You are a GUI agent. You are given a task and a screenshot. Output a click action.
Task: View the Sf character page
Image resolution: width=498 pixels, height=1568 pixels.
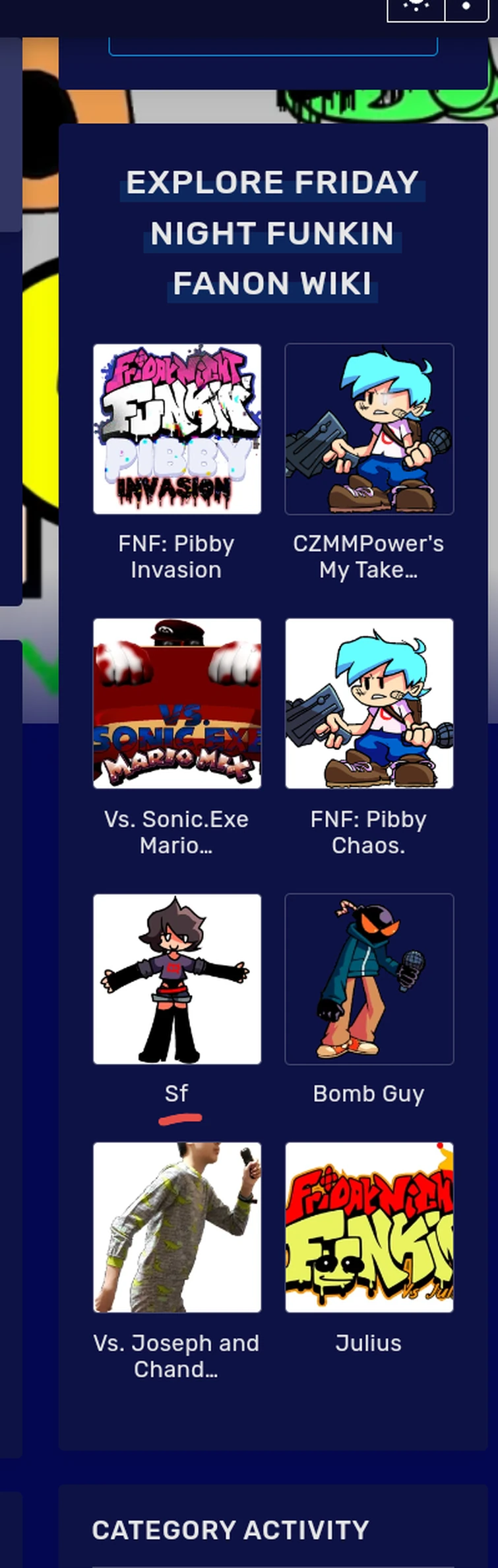177,979
